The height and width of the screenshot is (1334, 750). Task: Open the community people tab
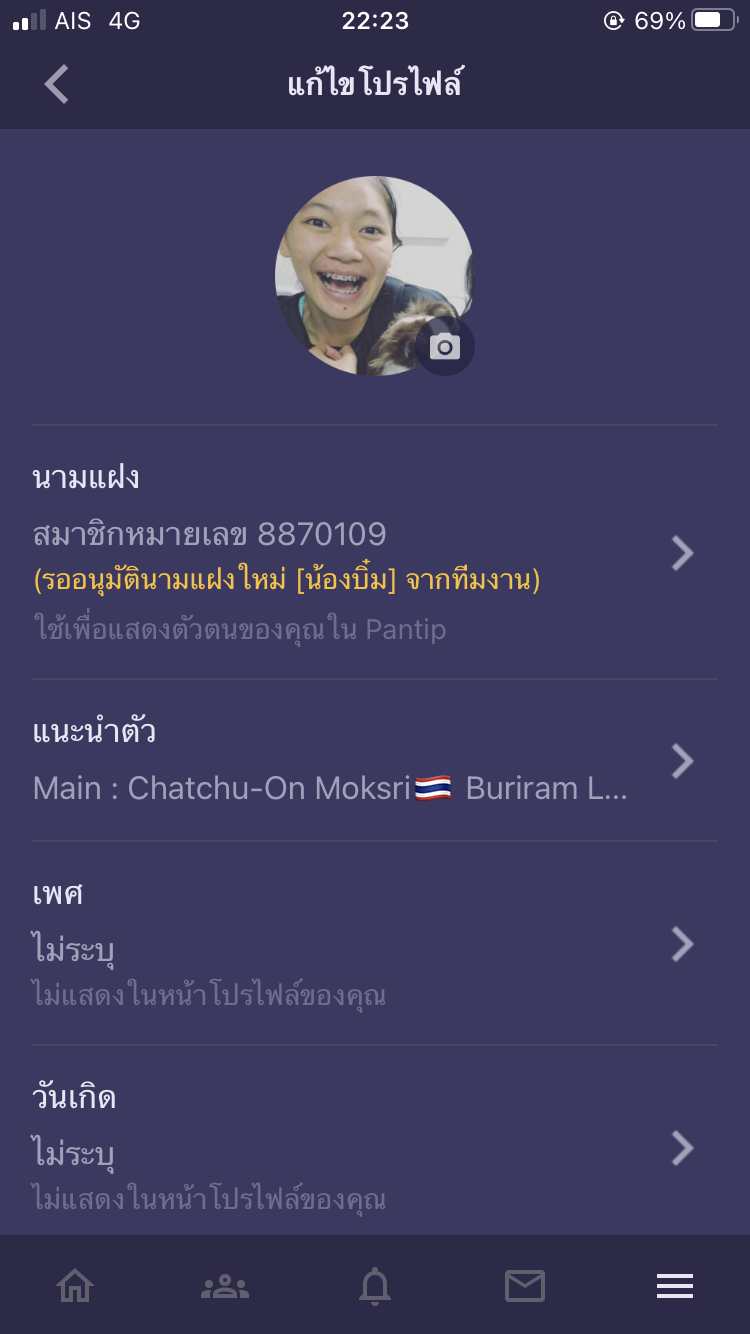(225, 1286)
